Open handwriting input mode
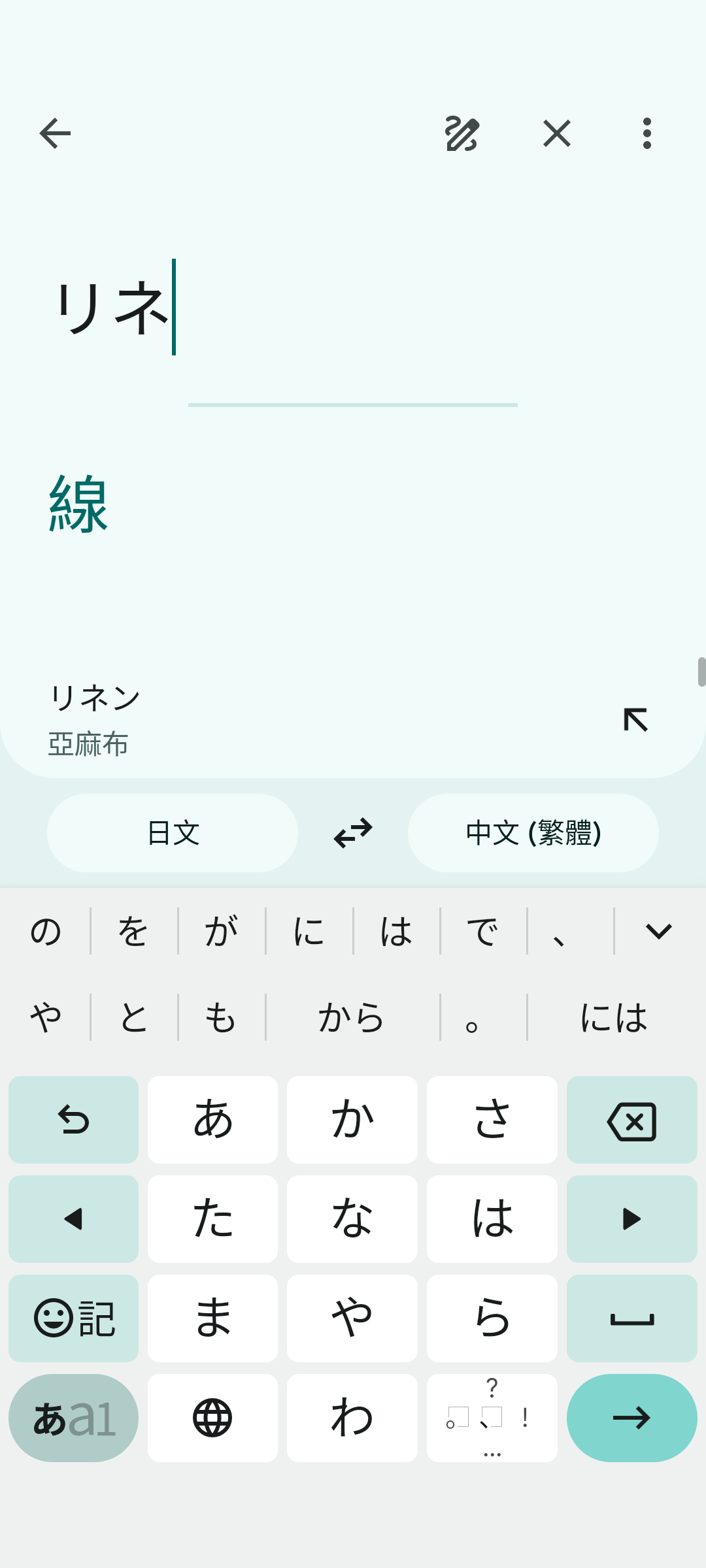This screenshot has width=706, height=1568. pos(462,134)
